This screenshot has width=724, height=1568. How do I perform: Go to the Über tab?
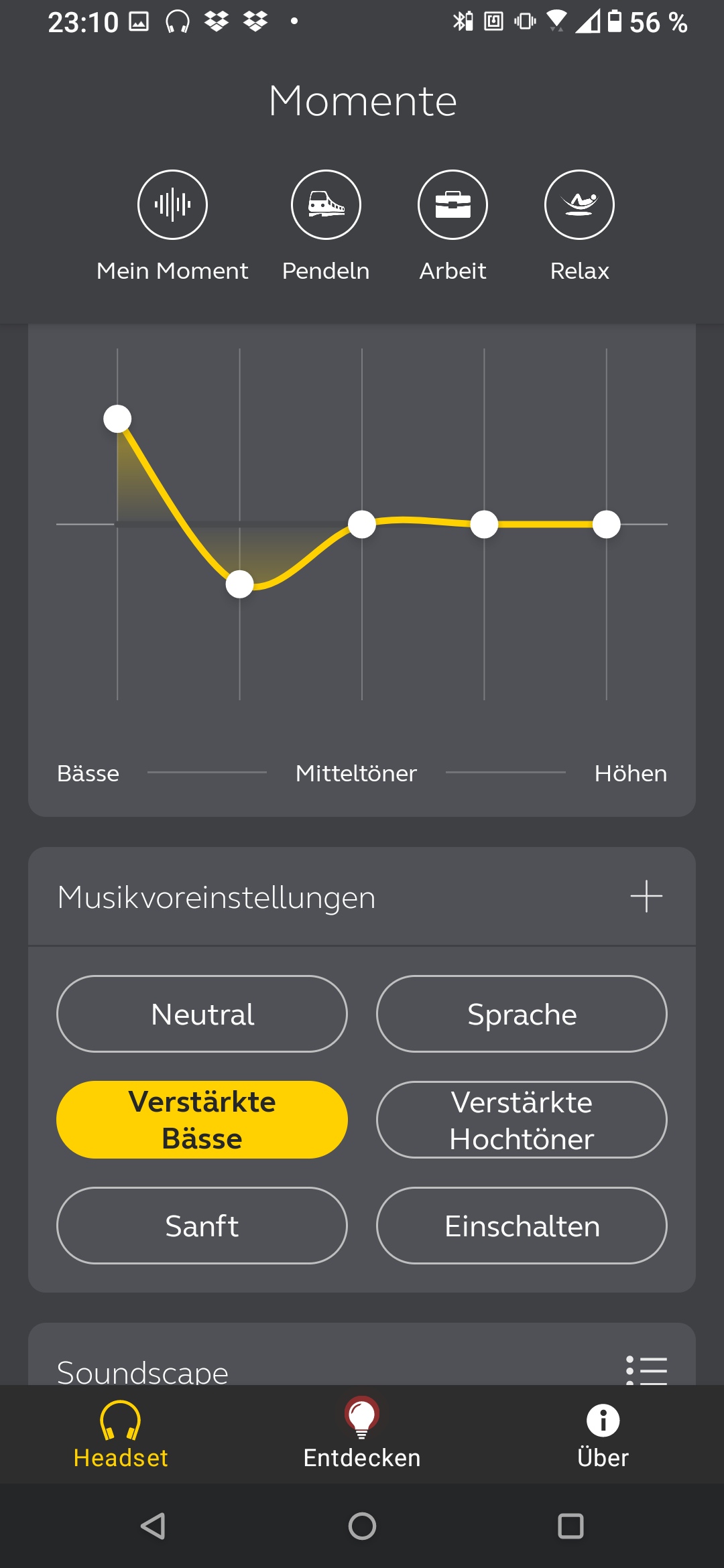pos(603,1435)
